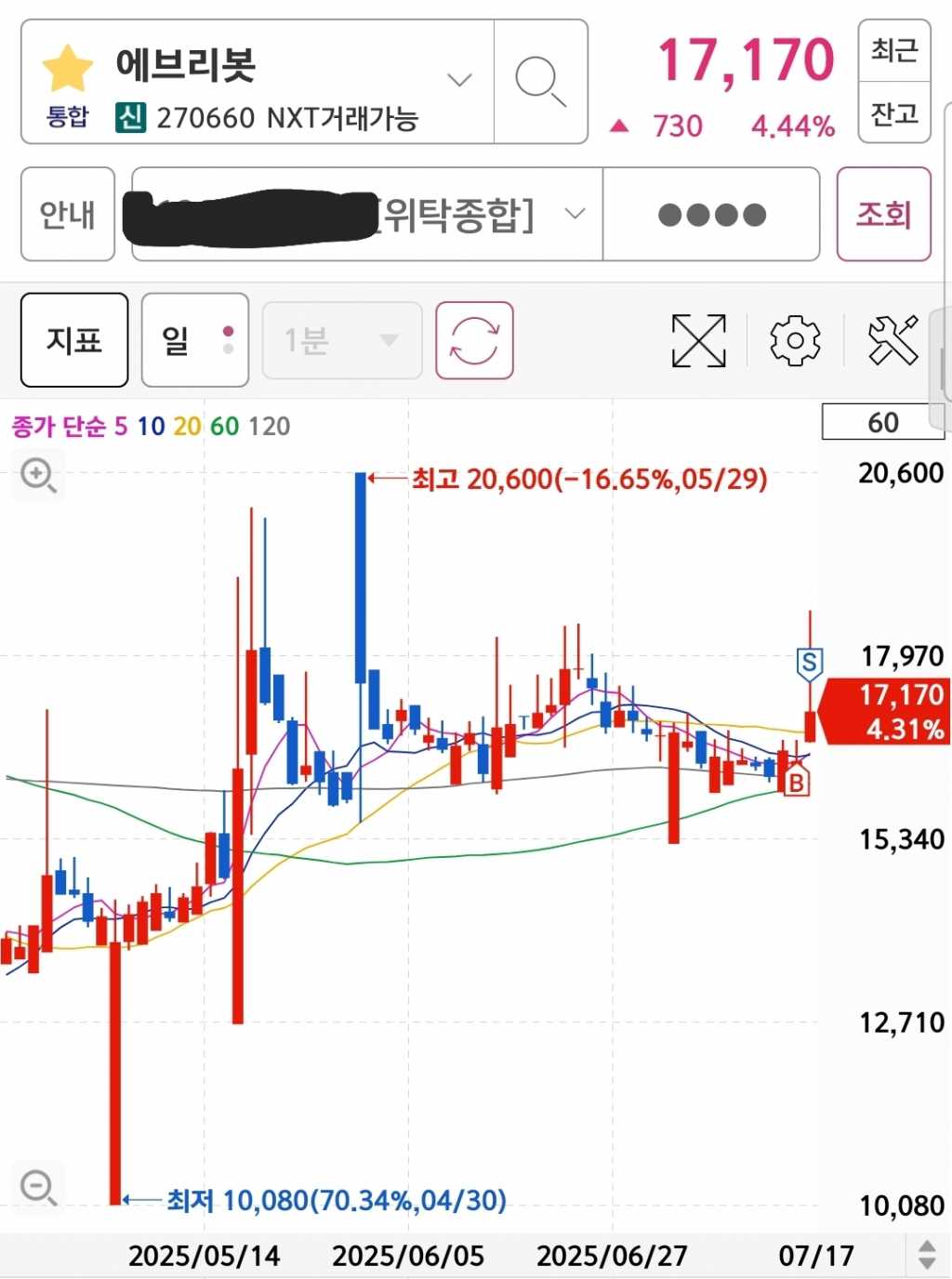Image resolution: width=952 pixels, height=1279 pixels.
Task: Expand chart to full screen
Action: 698,340
